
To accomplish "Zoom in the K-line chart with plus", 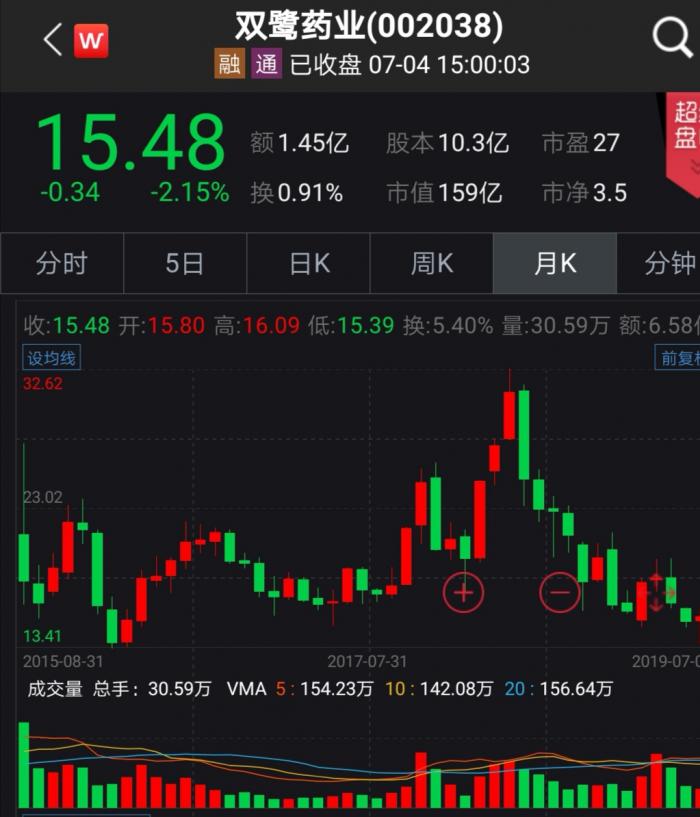I will (x=463, y=592).
